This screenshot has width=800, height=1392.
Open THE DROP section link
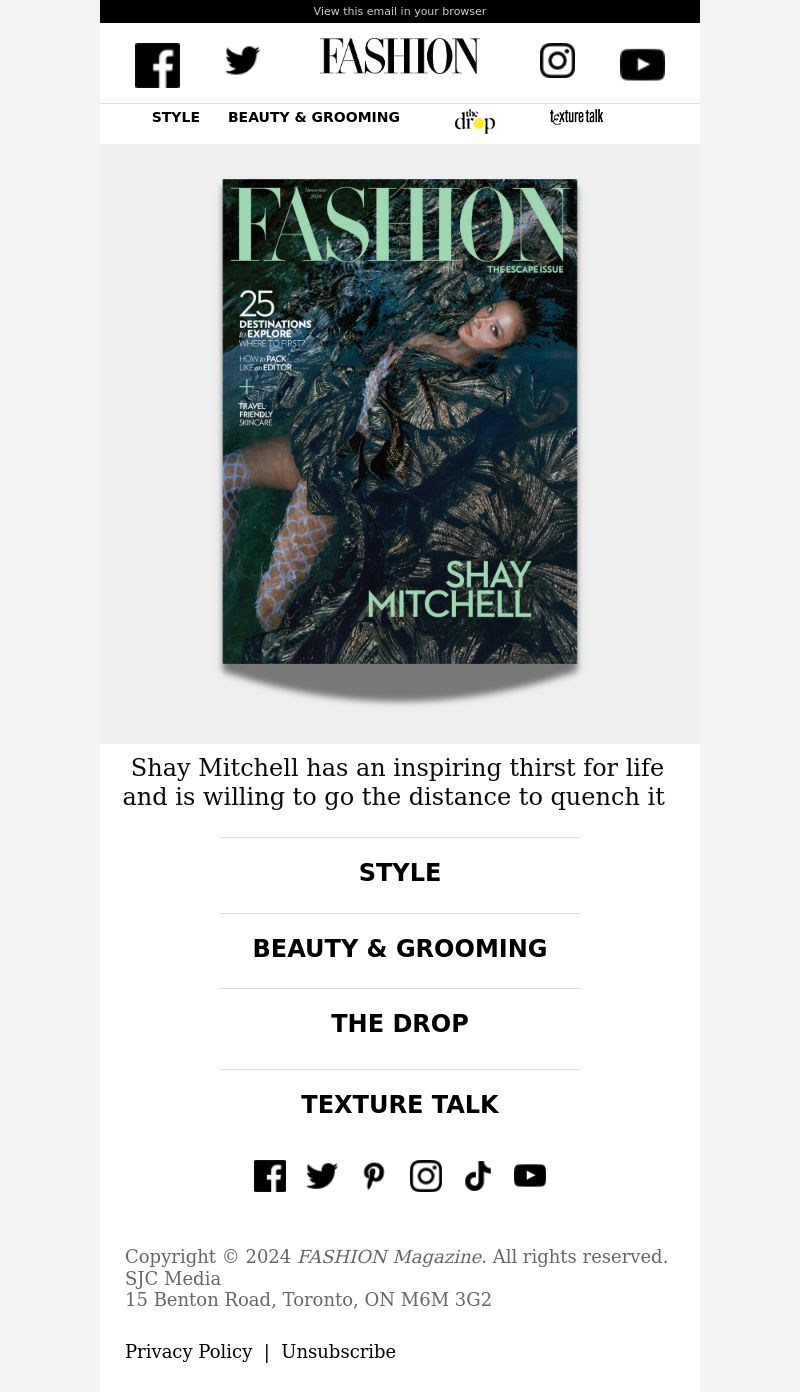400,1024
